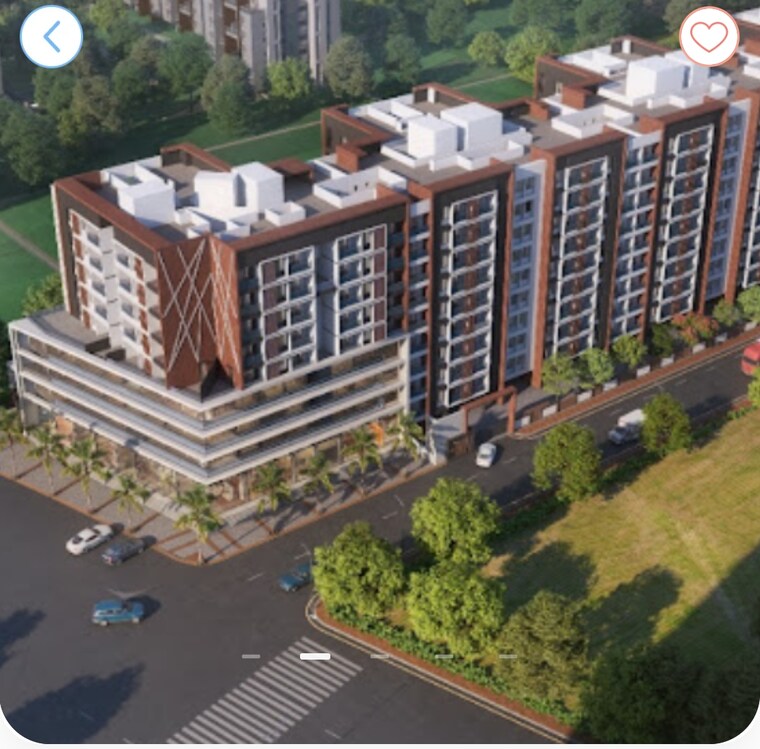Open the building photo in full view
The height and width of the screenshot is (749, 760).
click(x=380, y=330)
